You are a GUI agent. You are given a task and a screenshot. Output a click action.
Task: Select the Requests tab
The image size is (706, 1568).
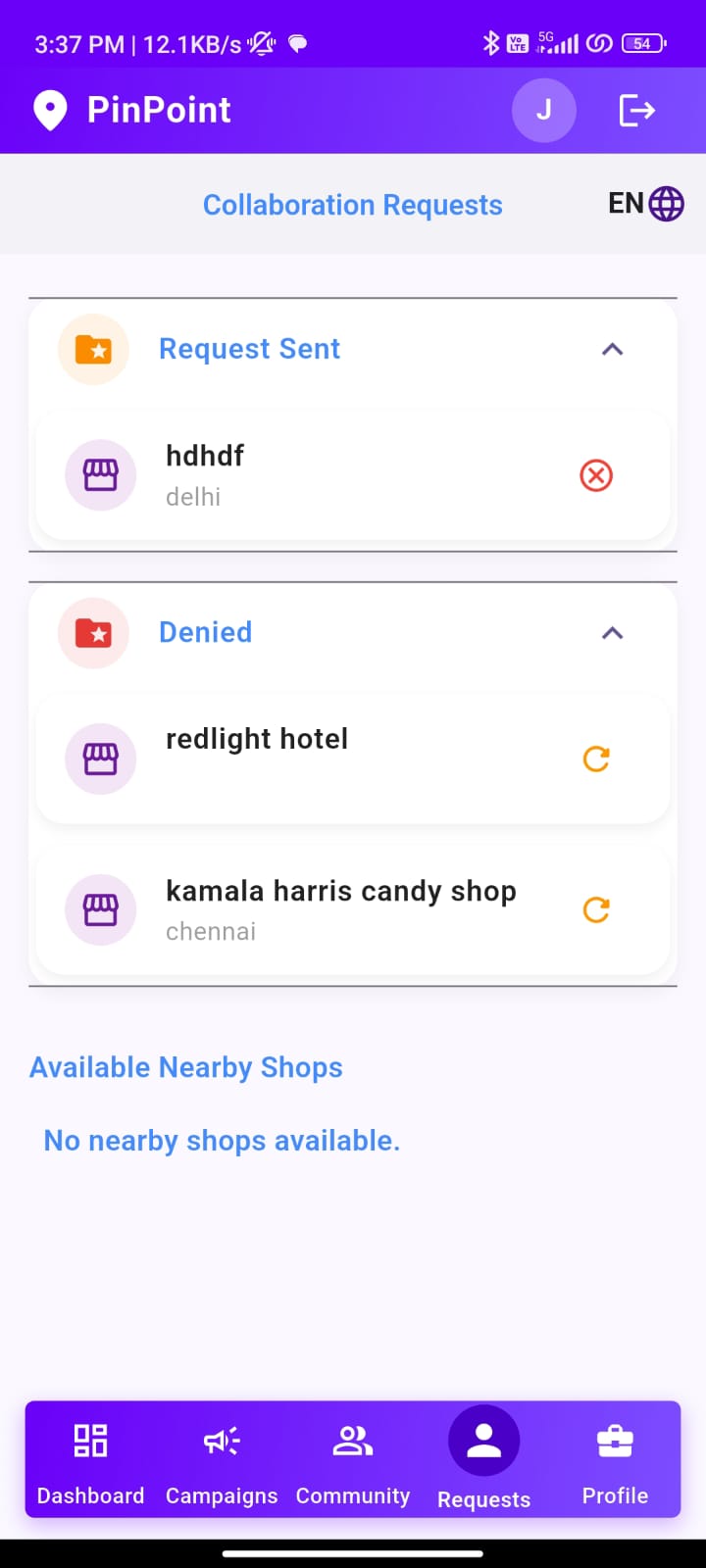(483, 1460)
